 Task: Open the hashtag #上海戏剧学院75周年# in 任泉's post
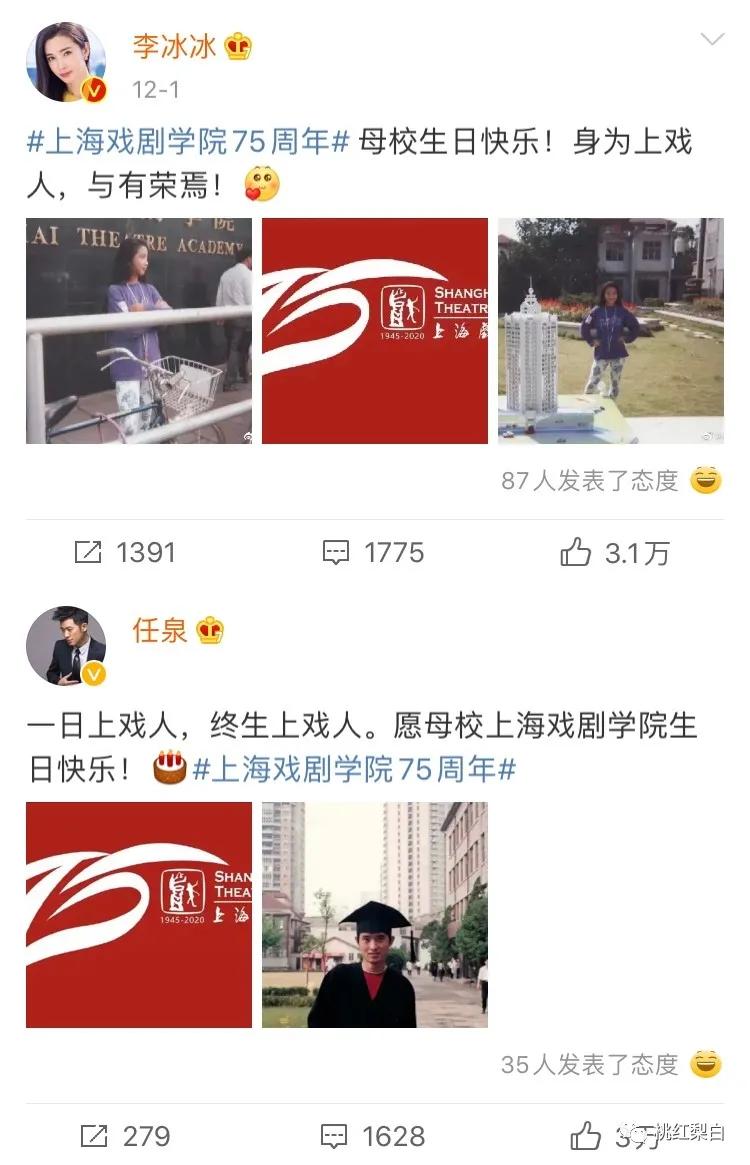tap(353, 769)
